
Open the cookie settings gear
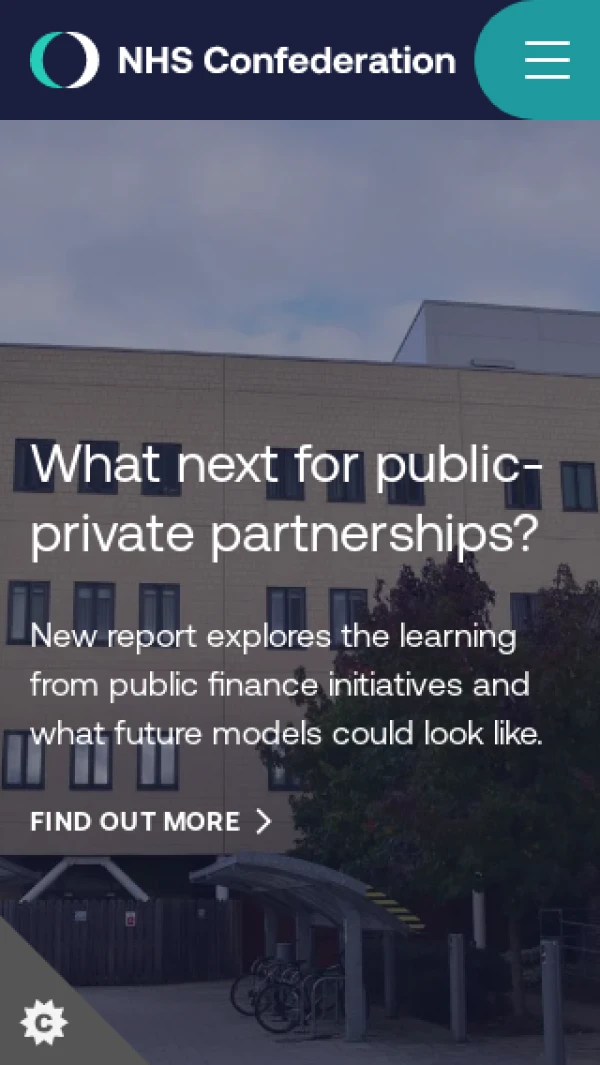[43, 1022]
